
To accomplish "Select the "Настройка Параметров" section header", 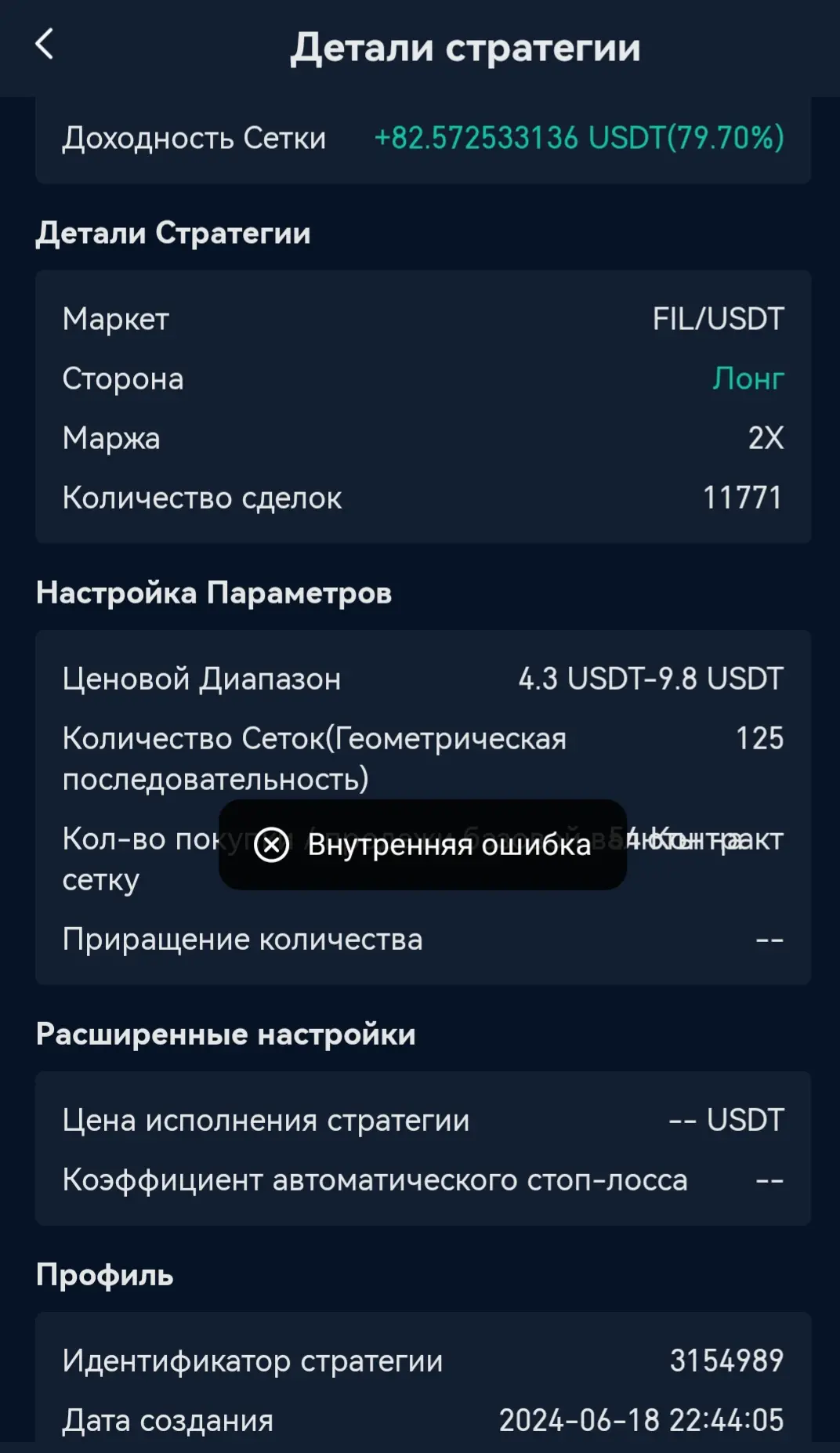I will click(214, 593).
